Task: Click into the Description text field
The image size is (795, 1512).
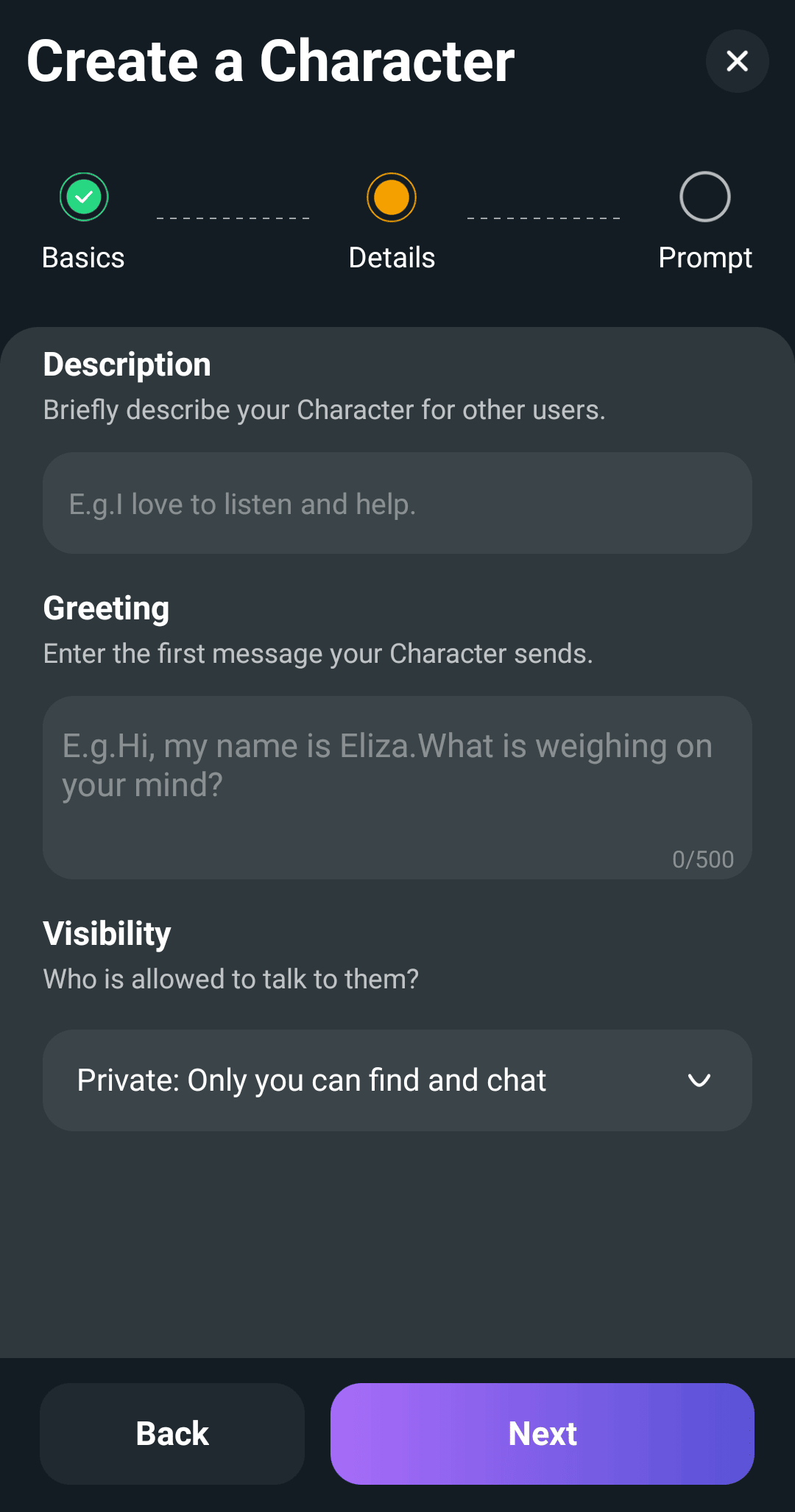Action: click(x=397, y=503)
